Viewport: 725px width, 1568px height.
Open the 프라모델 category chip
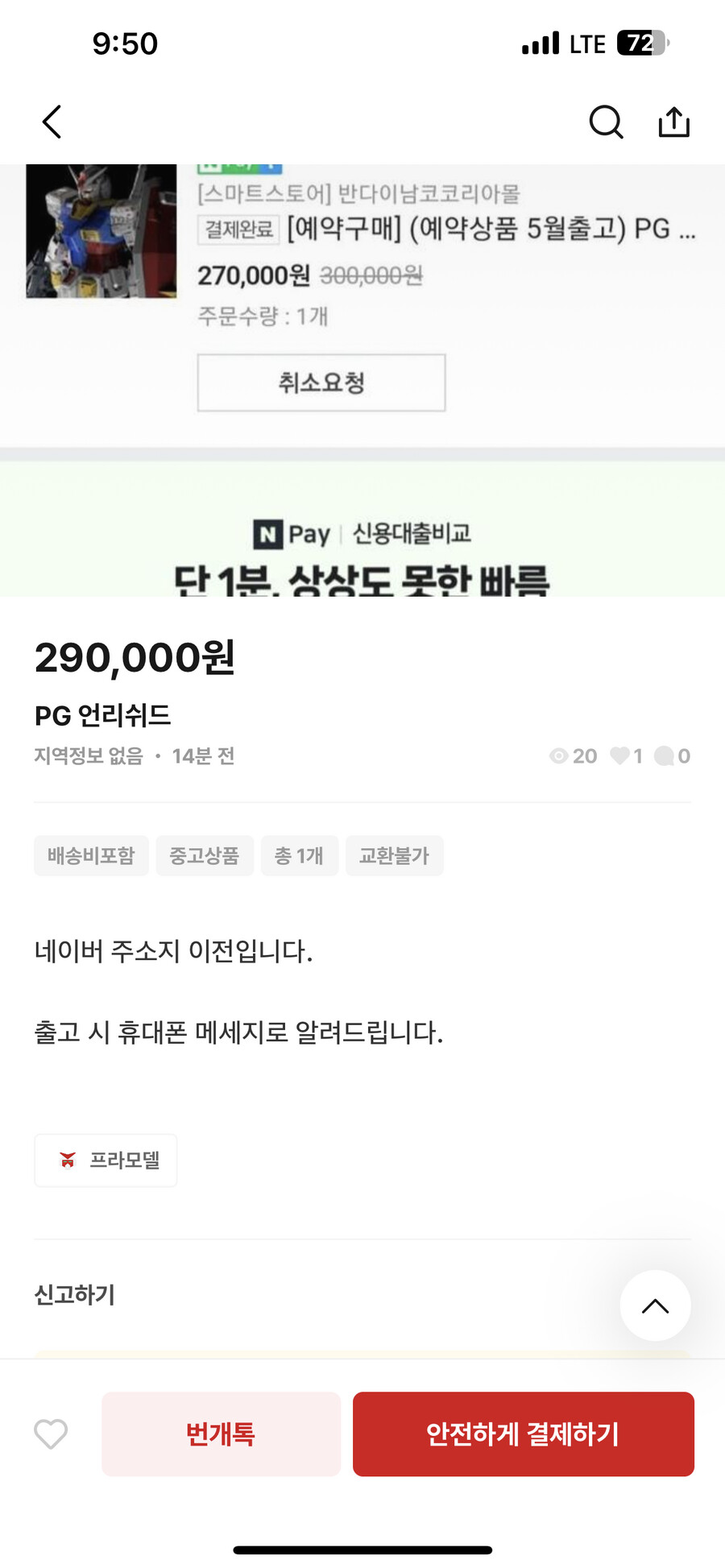click(106, 1160)
